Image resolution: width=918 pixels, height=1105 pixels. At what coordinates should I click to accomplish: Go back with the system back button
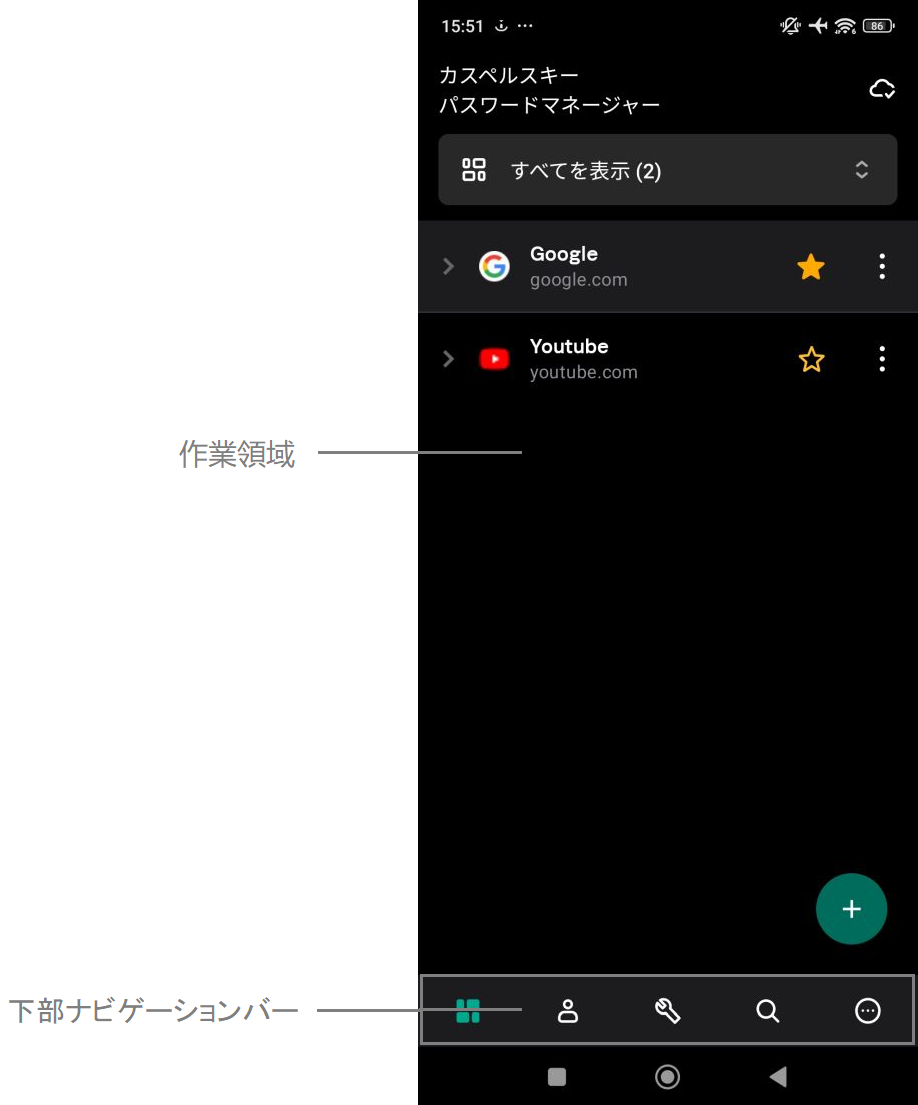coord(777,1076)
